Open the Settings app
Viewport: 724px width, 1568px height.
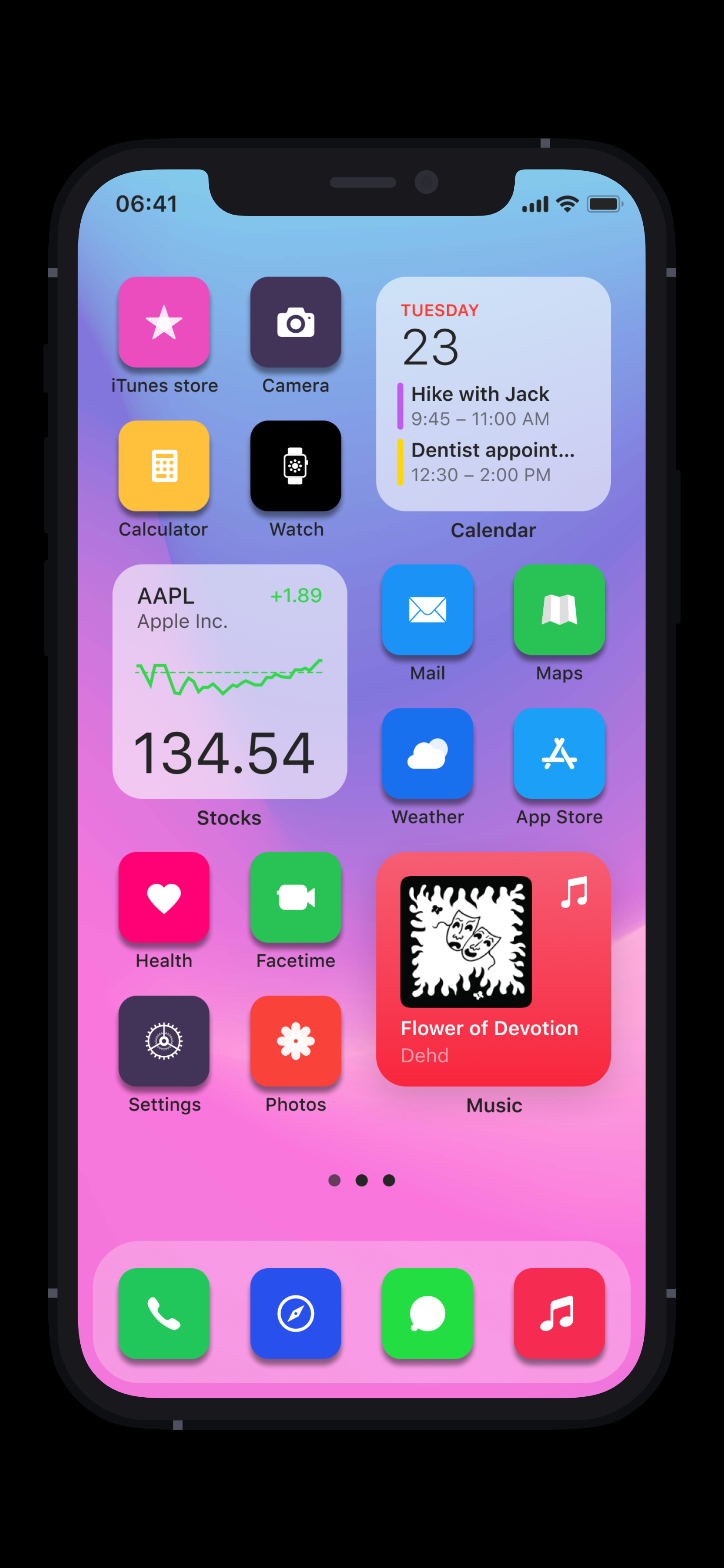[164, 1040]
